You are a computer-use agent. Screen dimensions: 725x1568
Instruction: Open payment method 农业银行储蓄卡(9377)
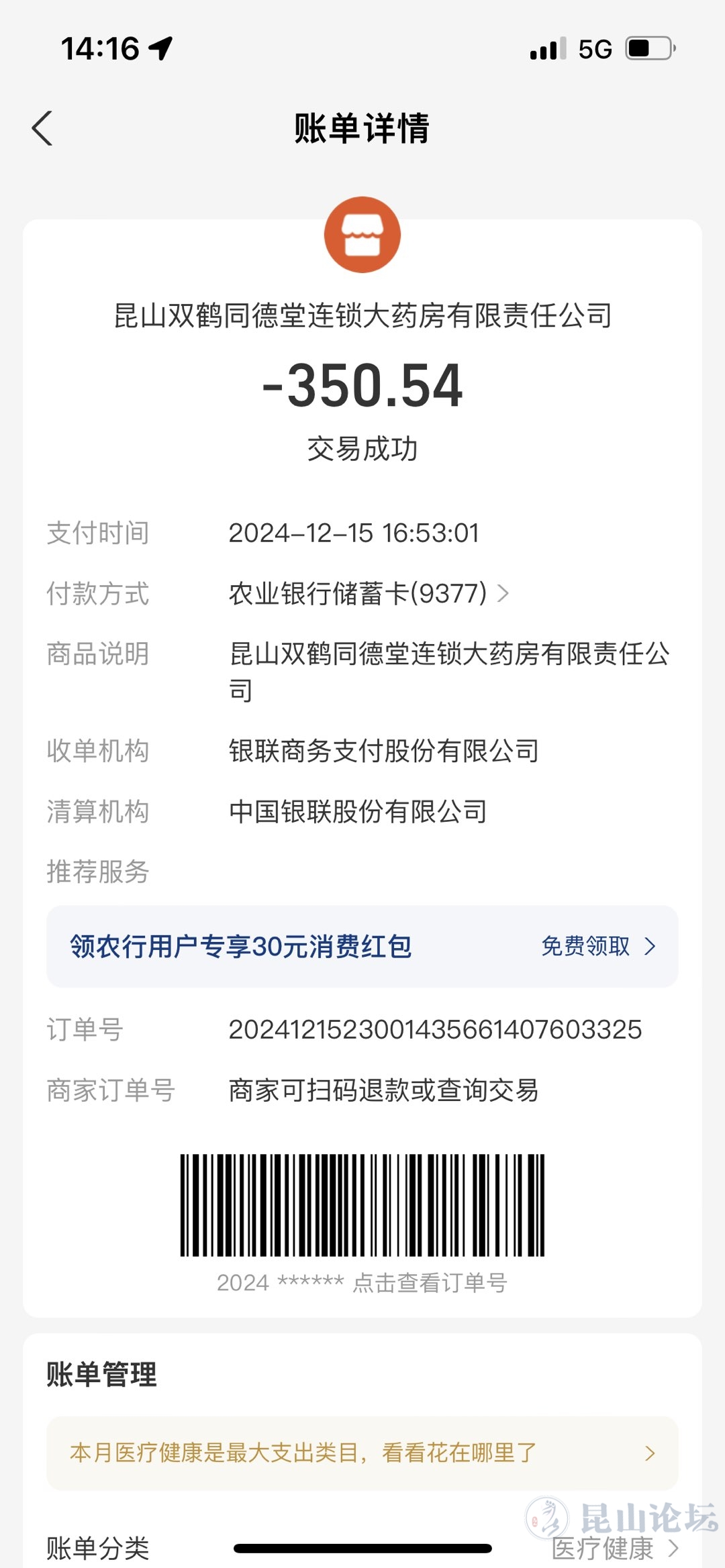coord(369,594)
